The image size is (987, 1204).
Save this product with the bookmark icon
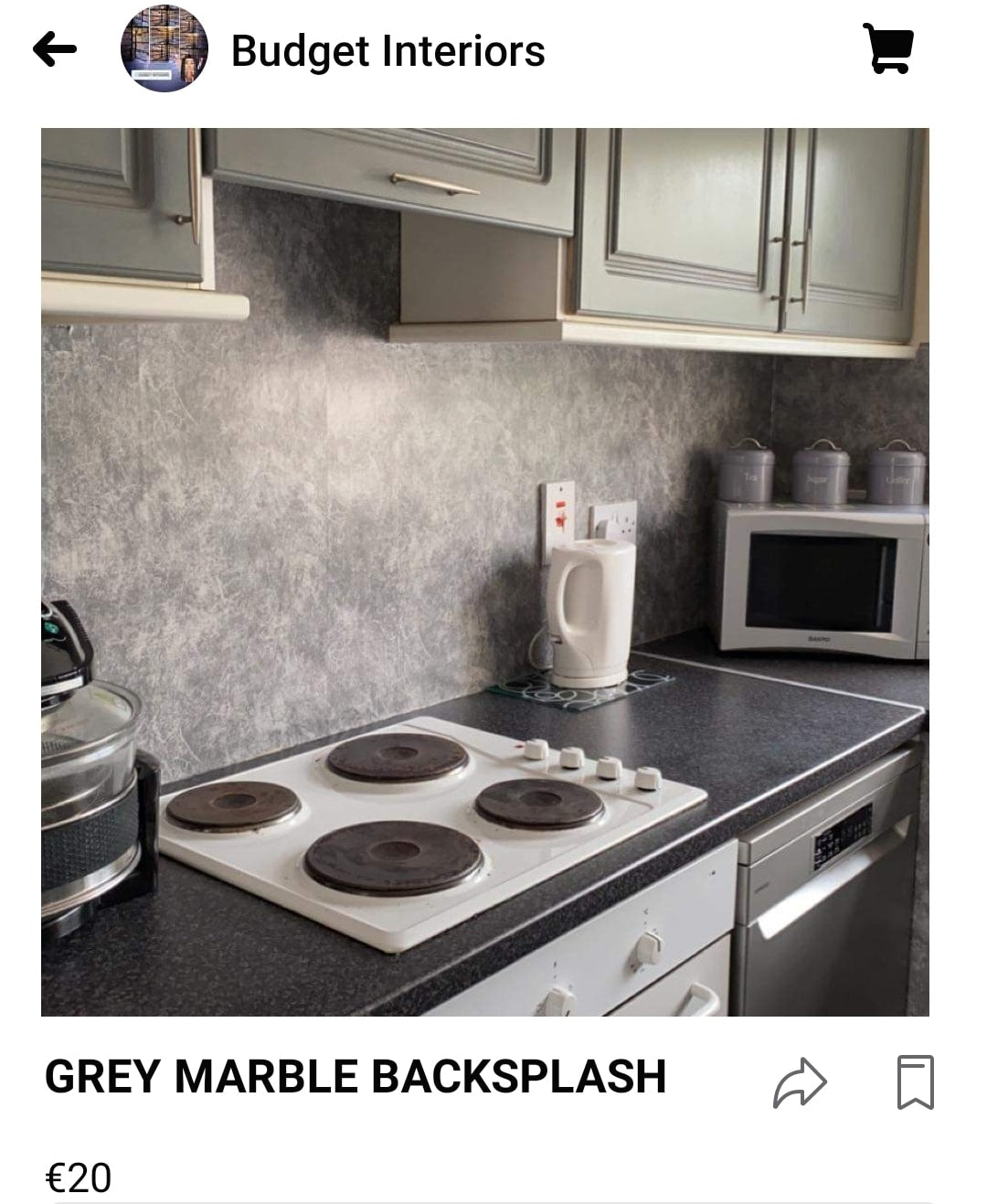[915, 1082]
